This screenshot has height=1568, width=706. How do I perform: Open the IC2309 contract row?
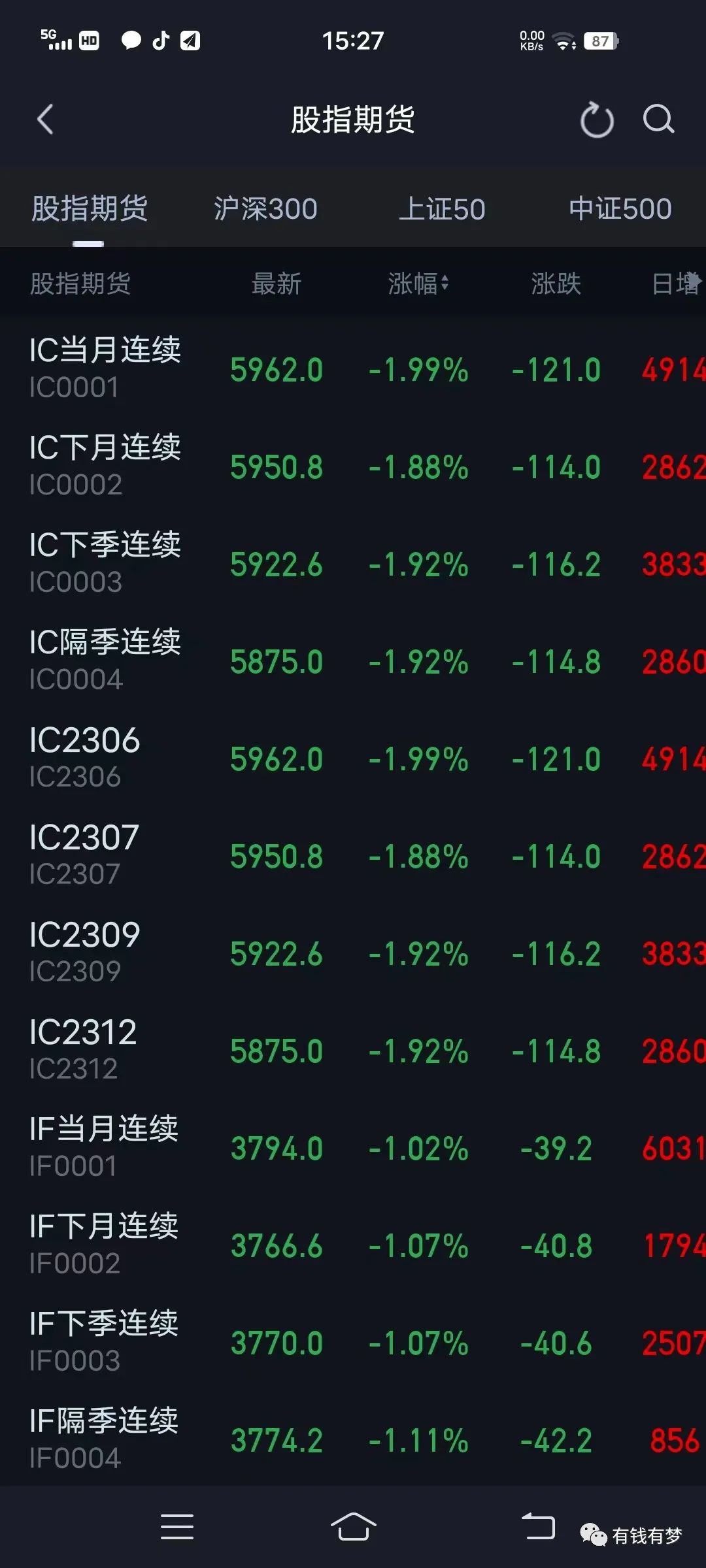tap(353, 953)
